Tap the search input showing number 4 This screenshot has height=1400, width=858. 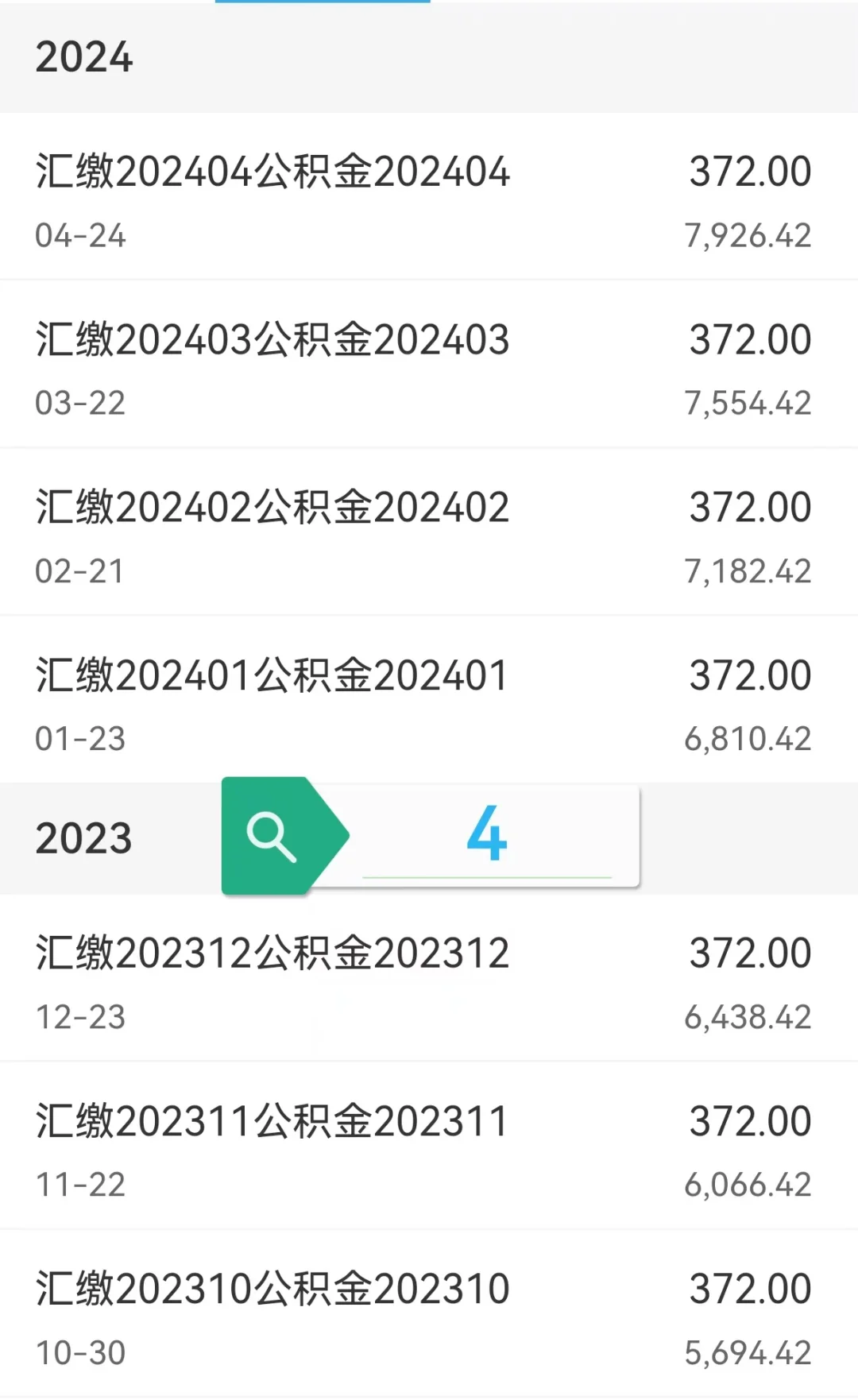coord(486,834)
